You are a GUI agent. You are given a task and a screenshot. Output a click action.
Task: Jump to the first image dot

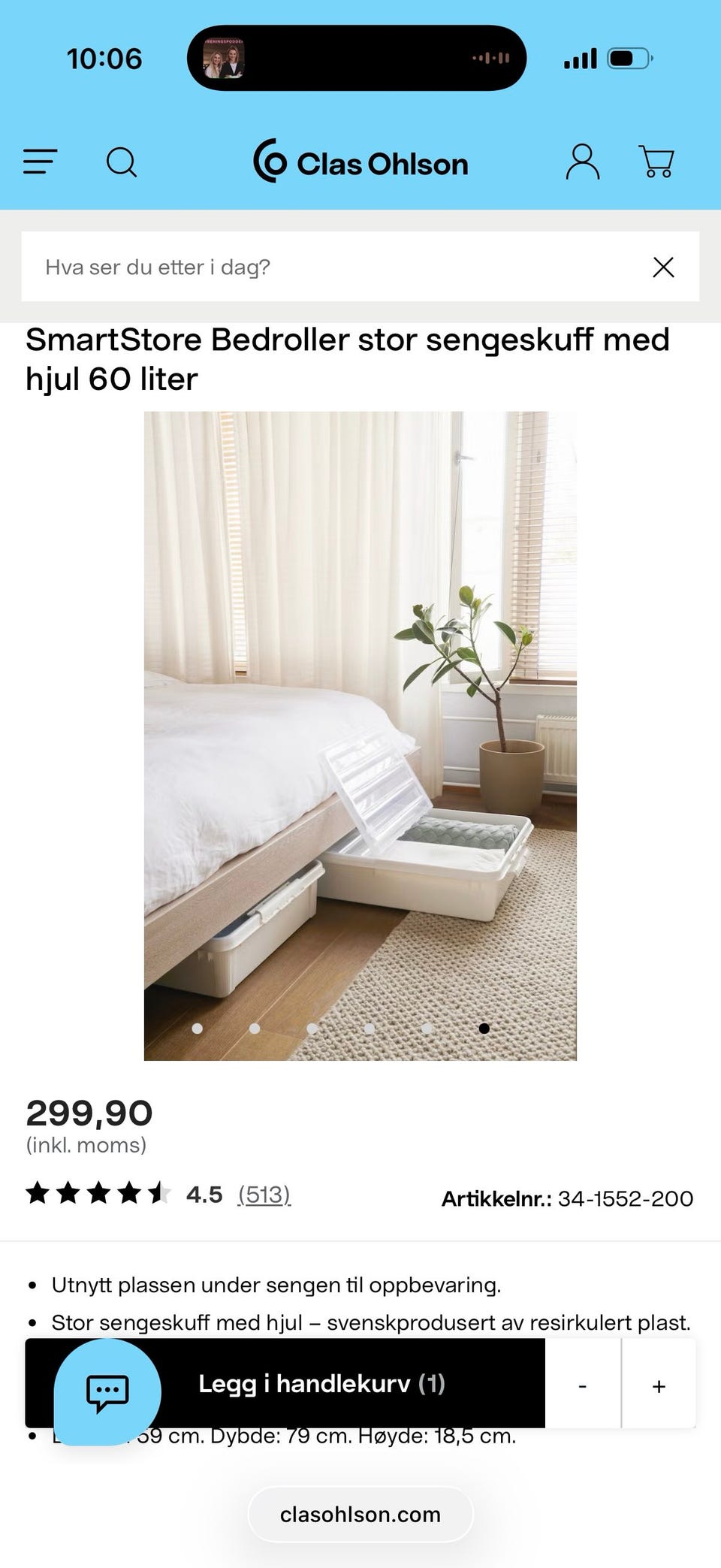[x=197, y=1029]
